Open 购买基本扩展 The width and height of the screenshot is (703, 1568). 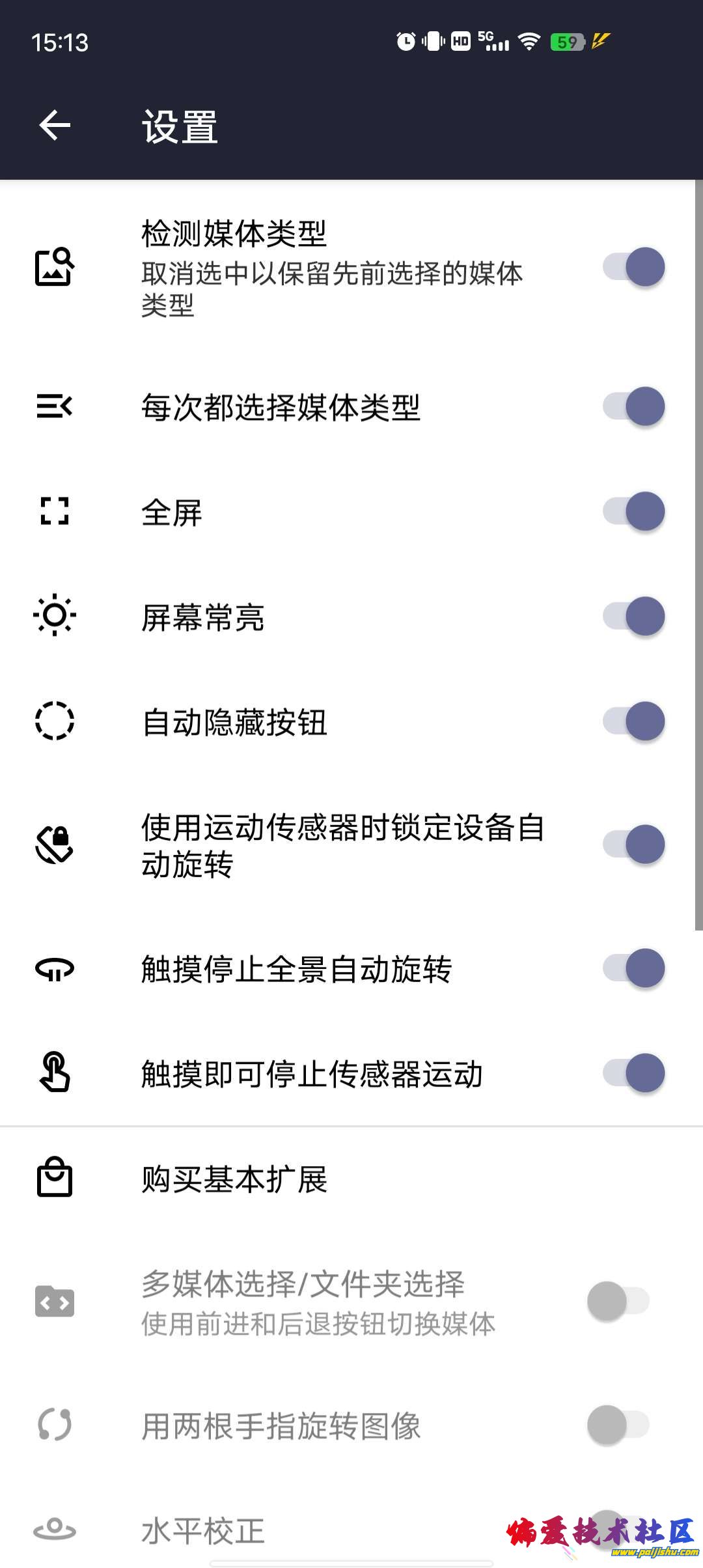(x=234, y=1179)
